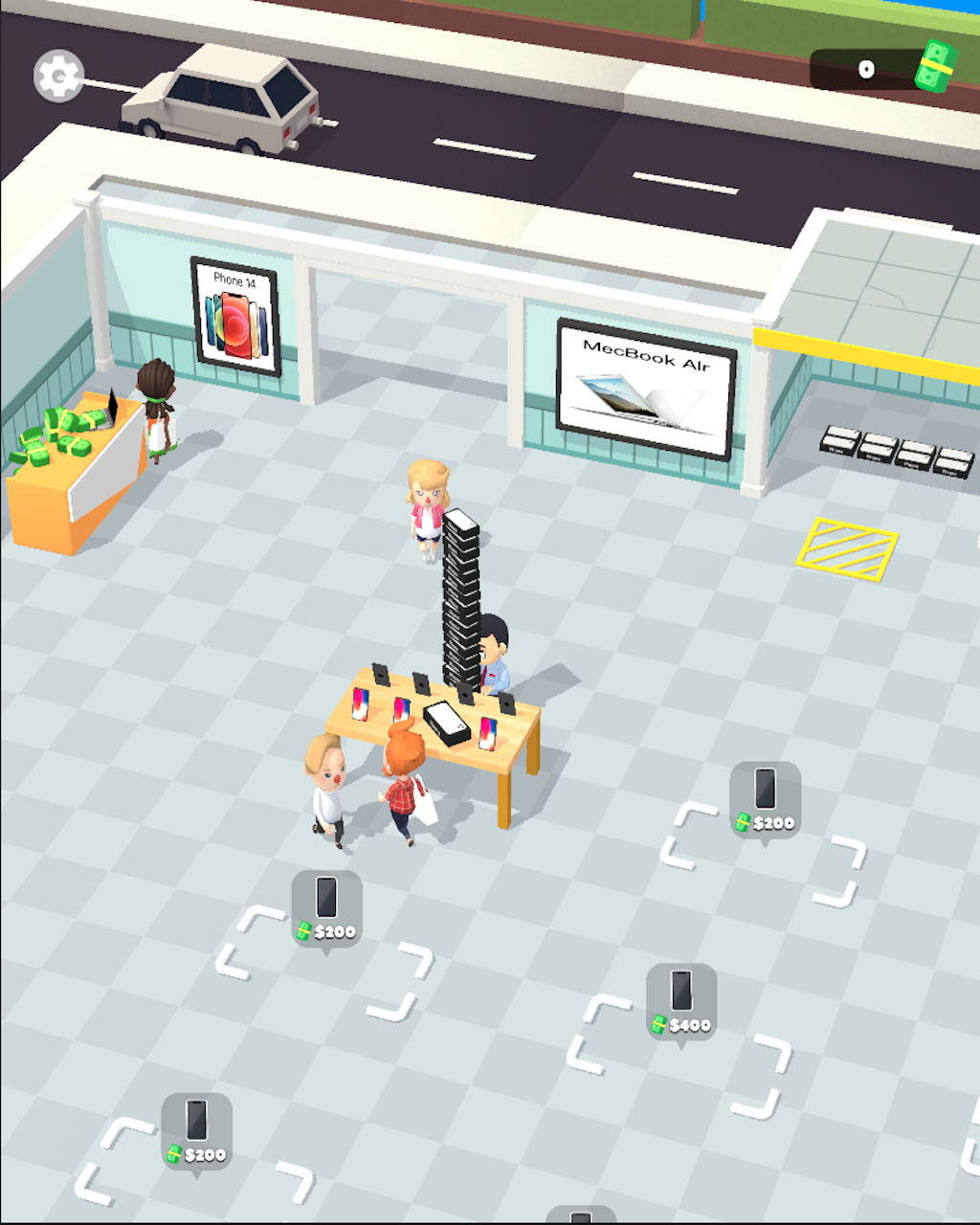Tap the phone boxes near the entrance awning

pyautogui.click(x=885, y=448)
